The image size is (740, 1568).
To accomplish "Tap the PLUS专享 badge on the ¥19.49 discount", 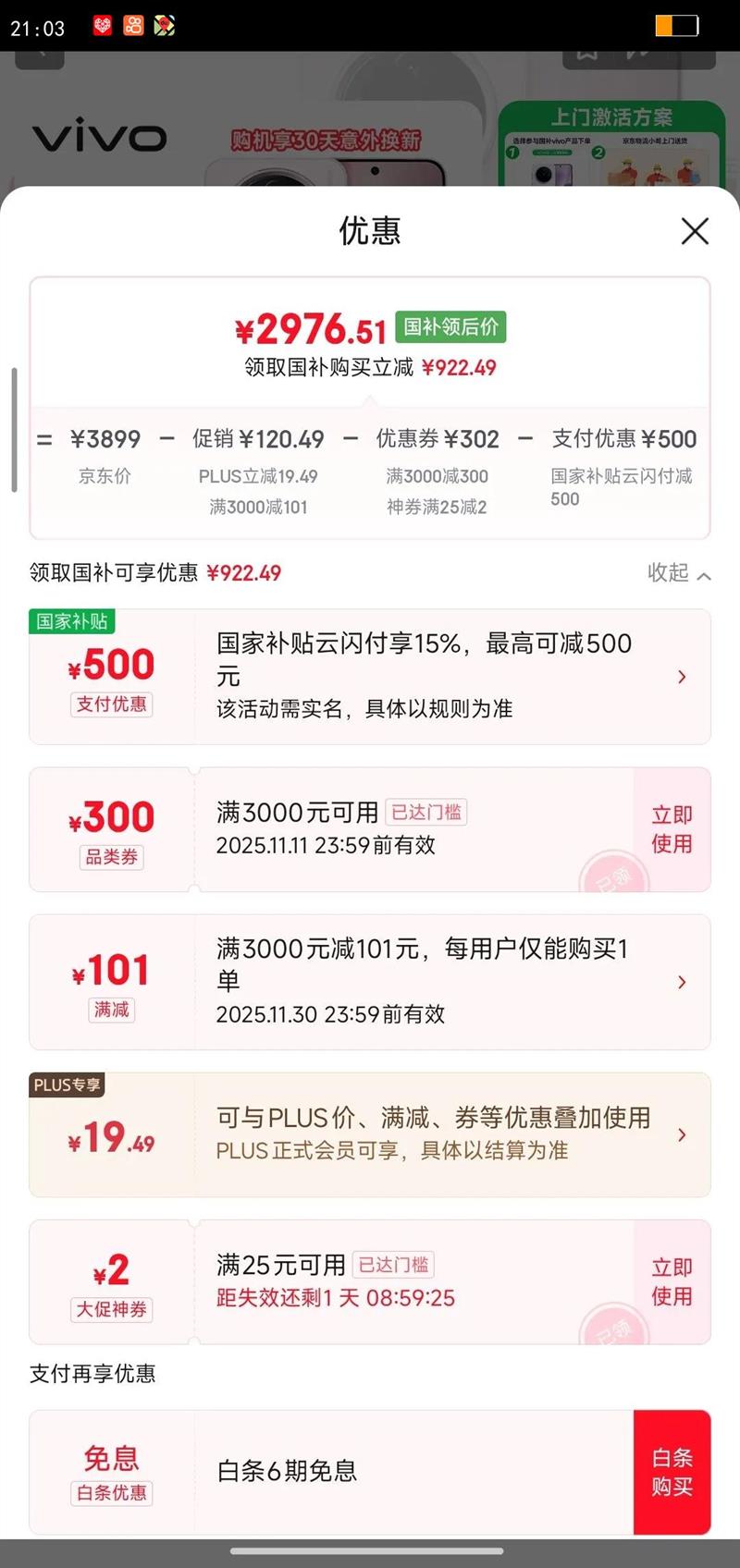I will click(x=67, y=1084).
